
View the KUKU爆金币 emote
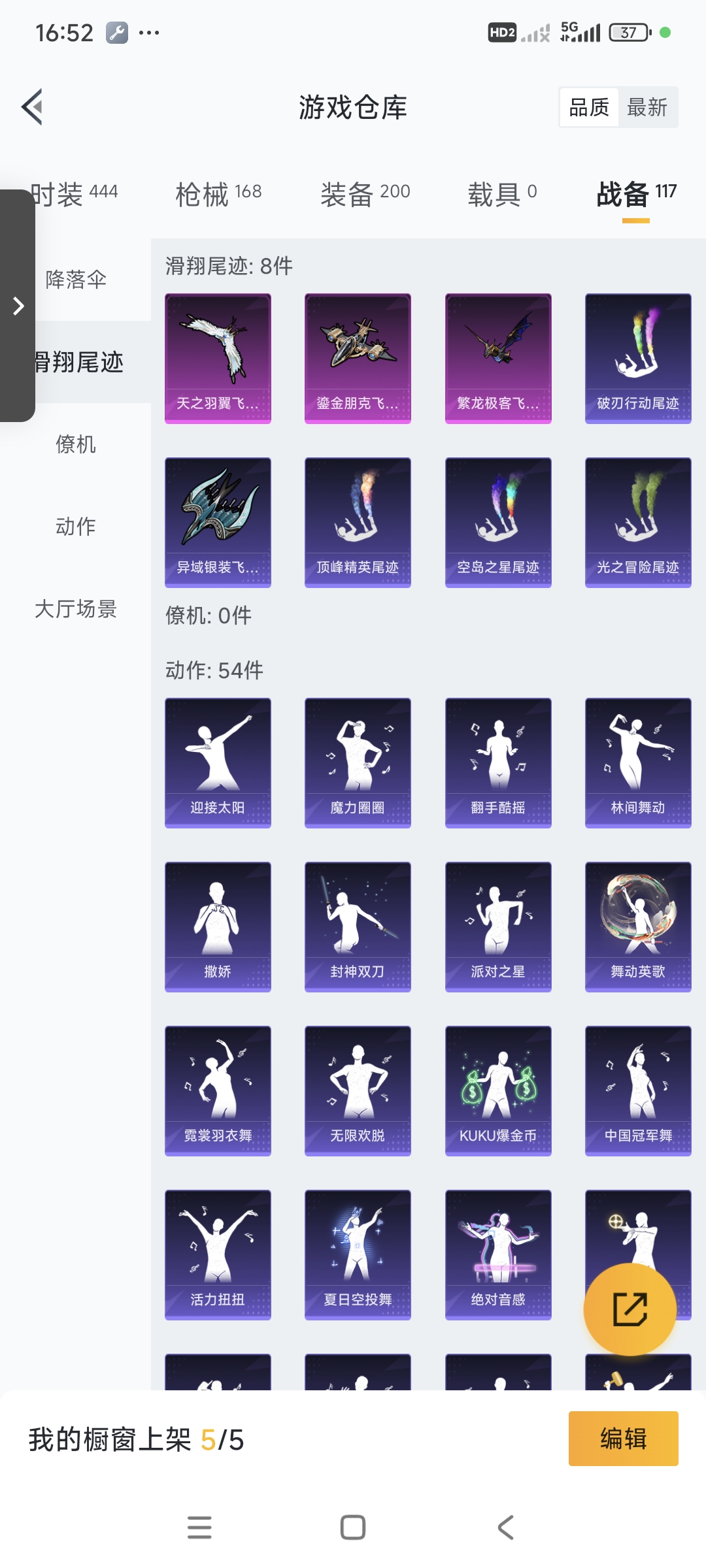coord(497,1090)
